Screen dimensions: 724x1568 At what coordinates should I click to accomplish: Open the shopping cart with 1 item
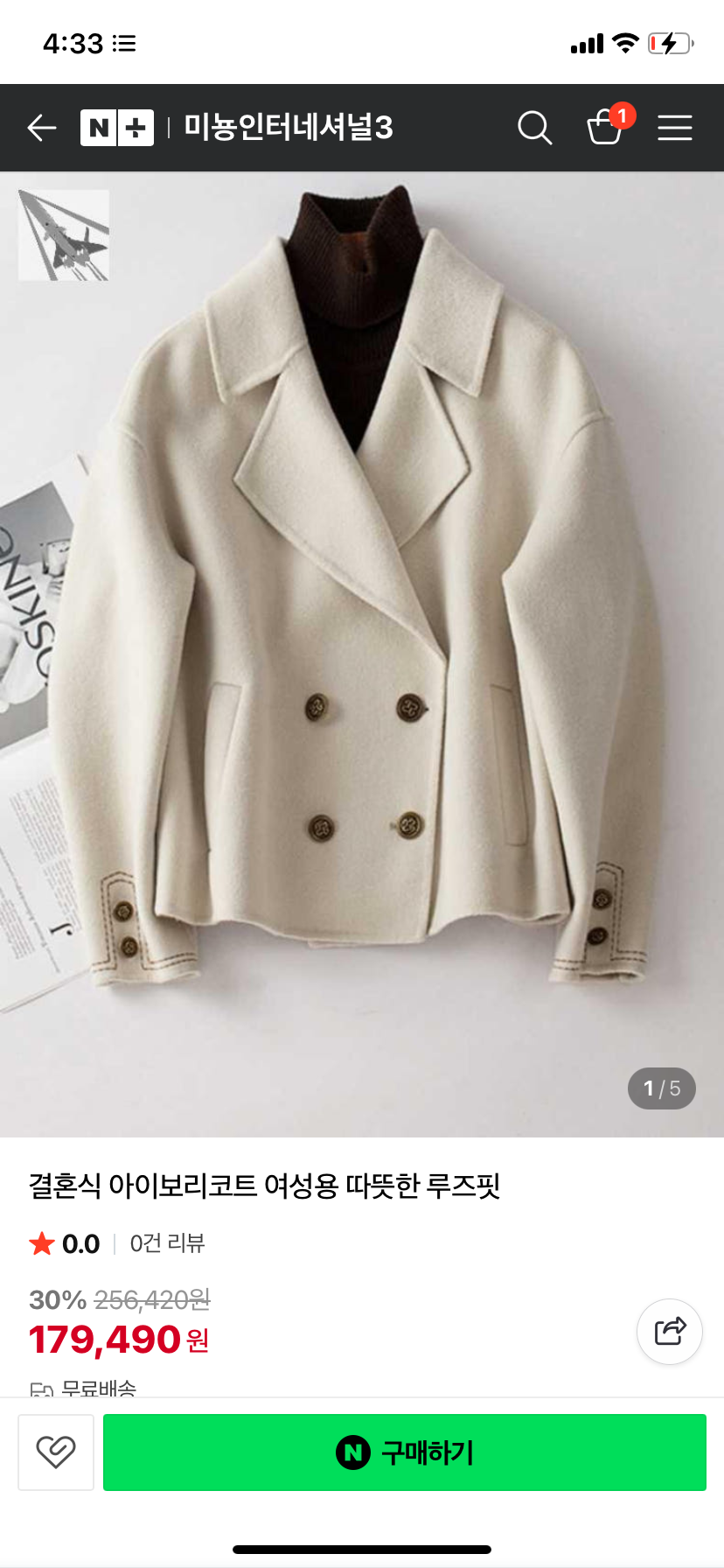pyautogui.click(x=607, y=126)
